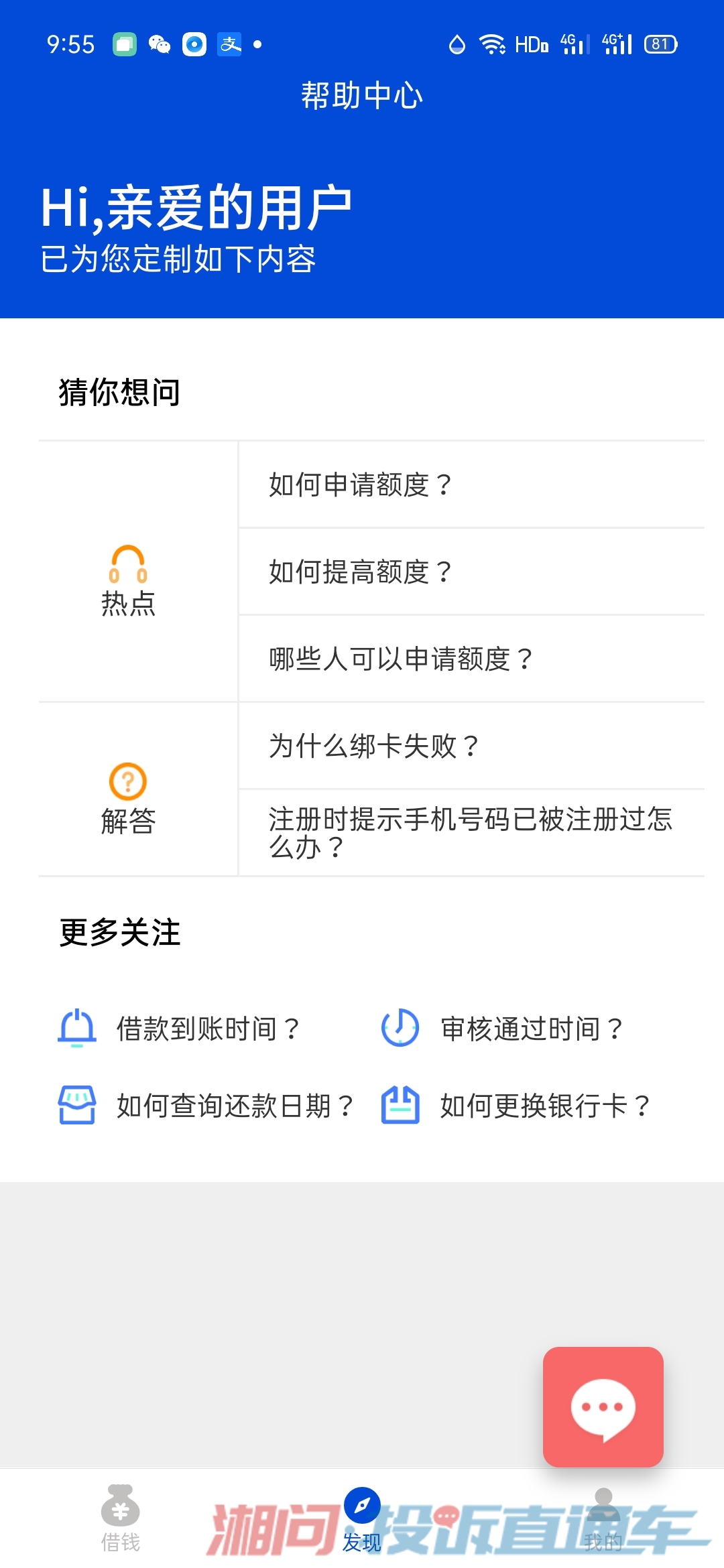Viewport: 724px width, 1568px height.
Task: Open "哪些人可以申请额度？" question
Action: pos(401,659)
